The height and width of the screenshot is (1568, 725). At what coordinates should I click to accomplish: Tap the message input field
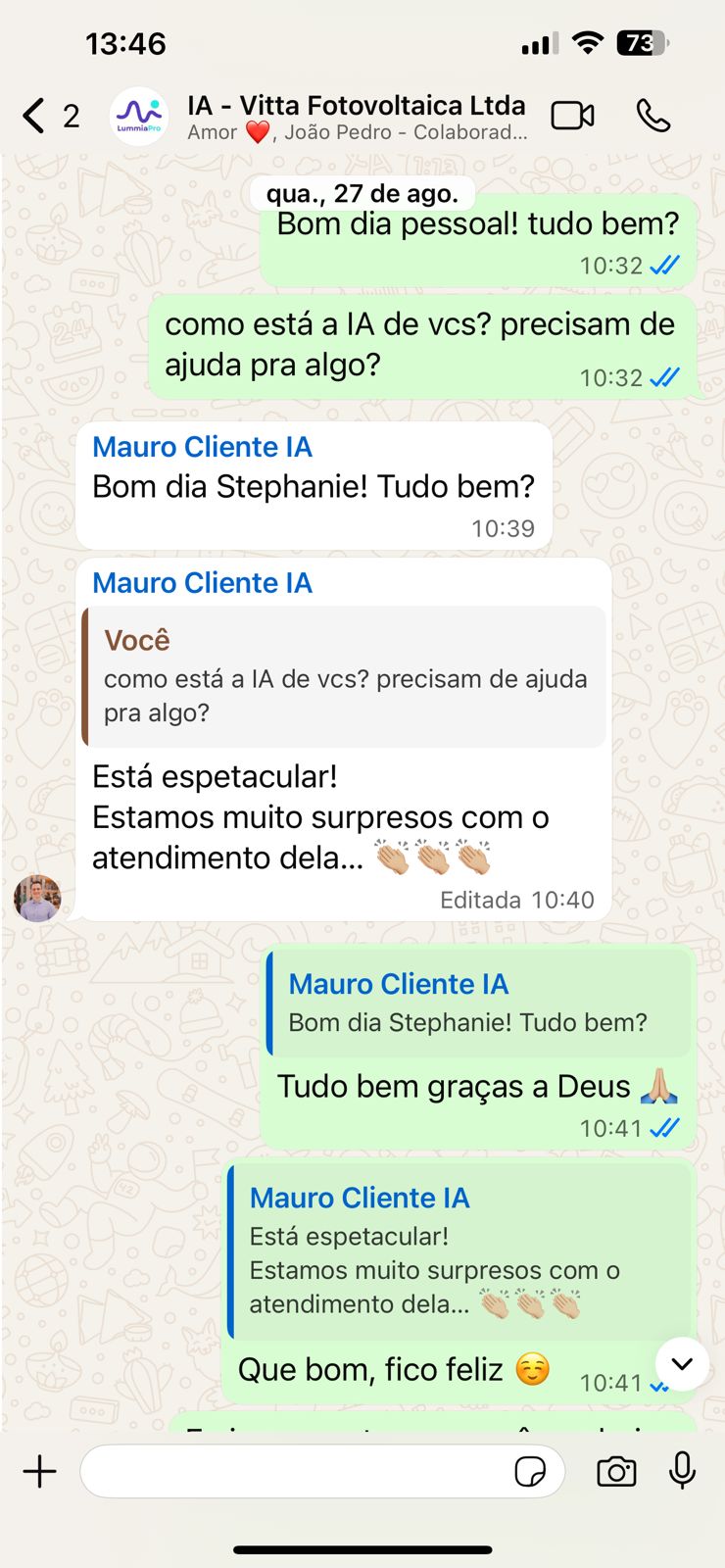[x=294, y=1471]
